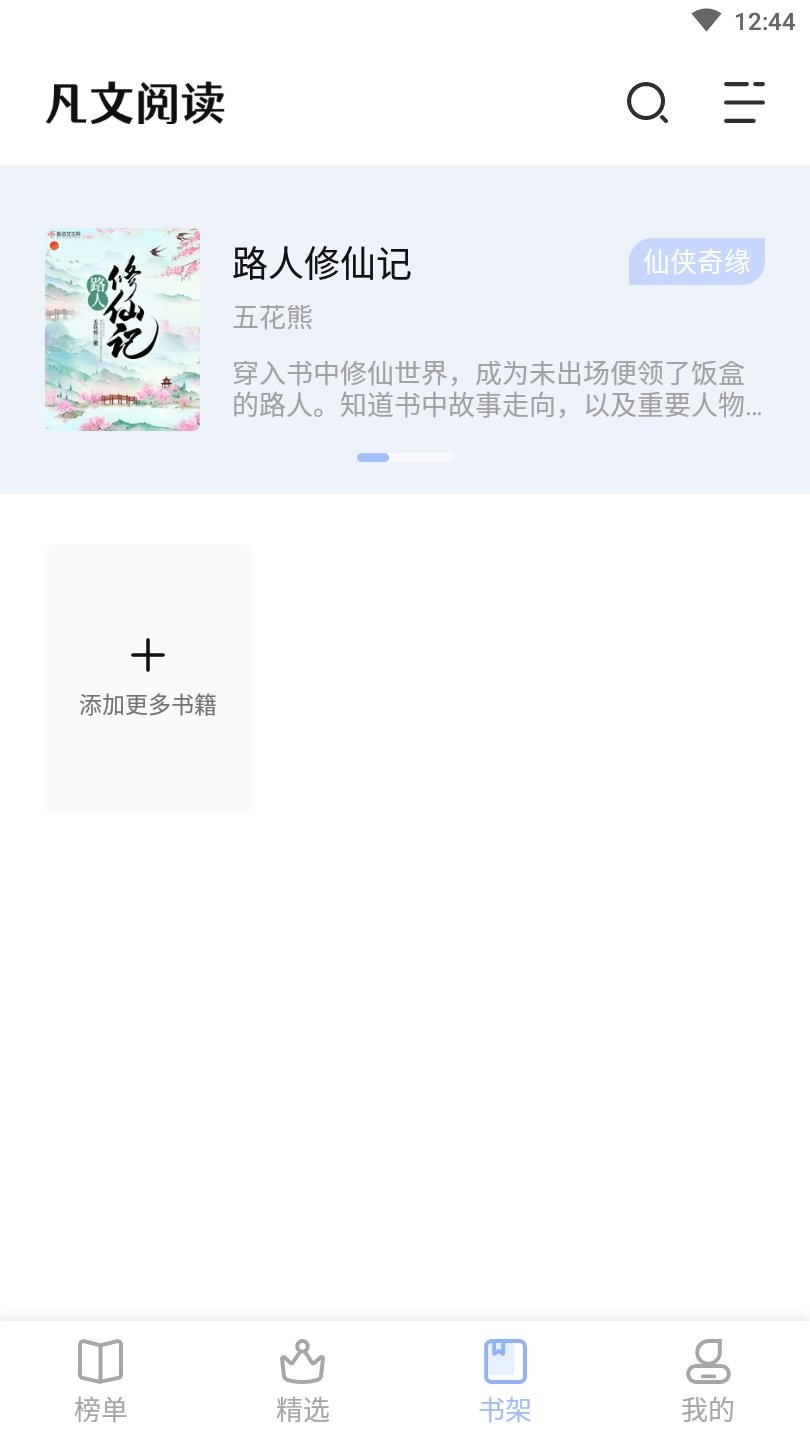Tap the 精选 featured crown icon
Viewport: 810px width, 1440px height.
[303, 1360]
